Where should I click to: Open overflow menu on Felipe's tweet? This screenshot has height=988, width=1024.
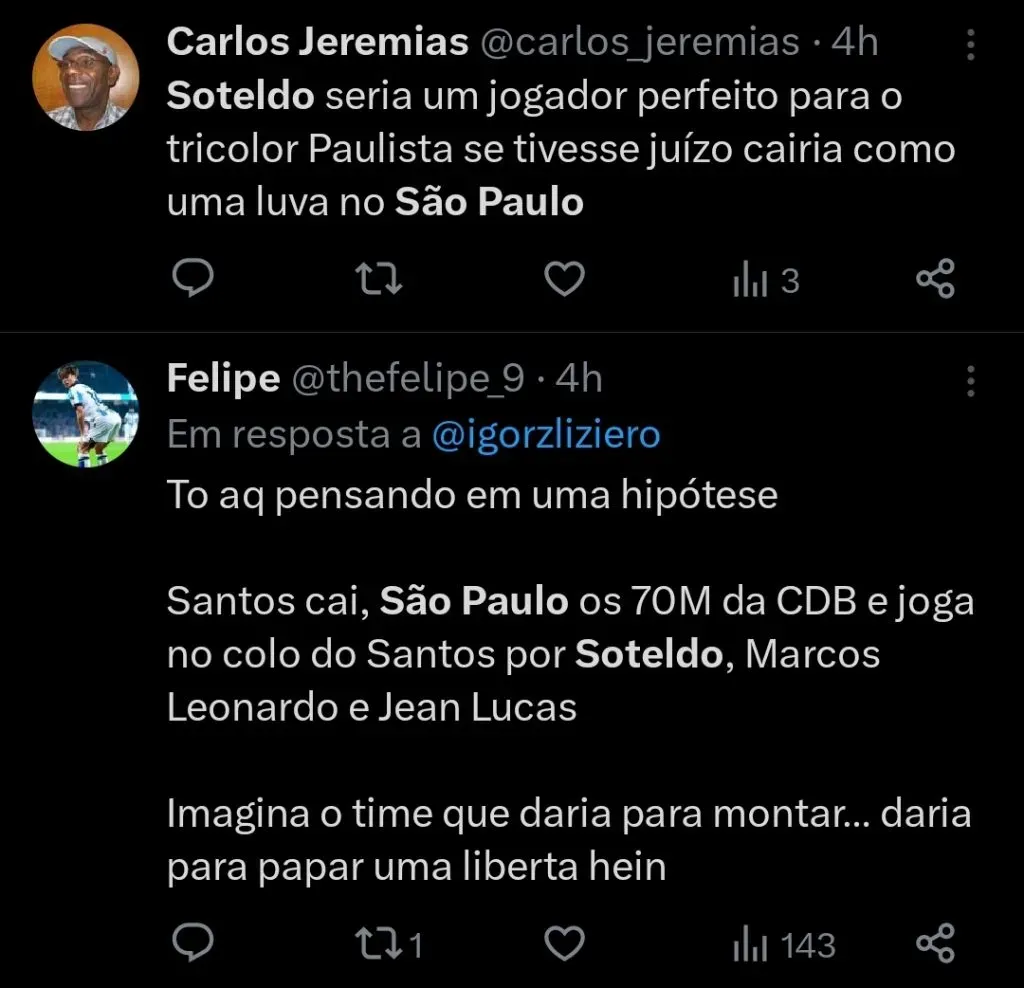[x=969, y=381]
